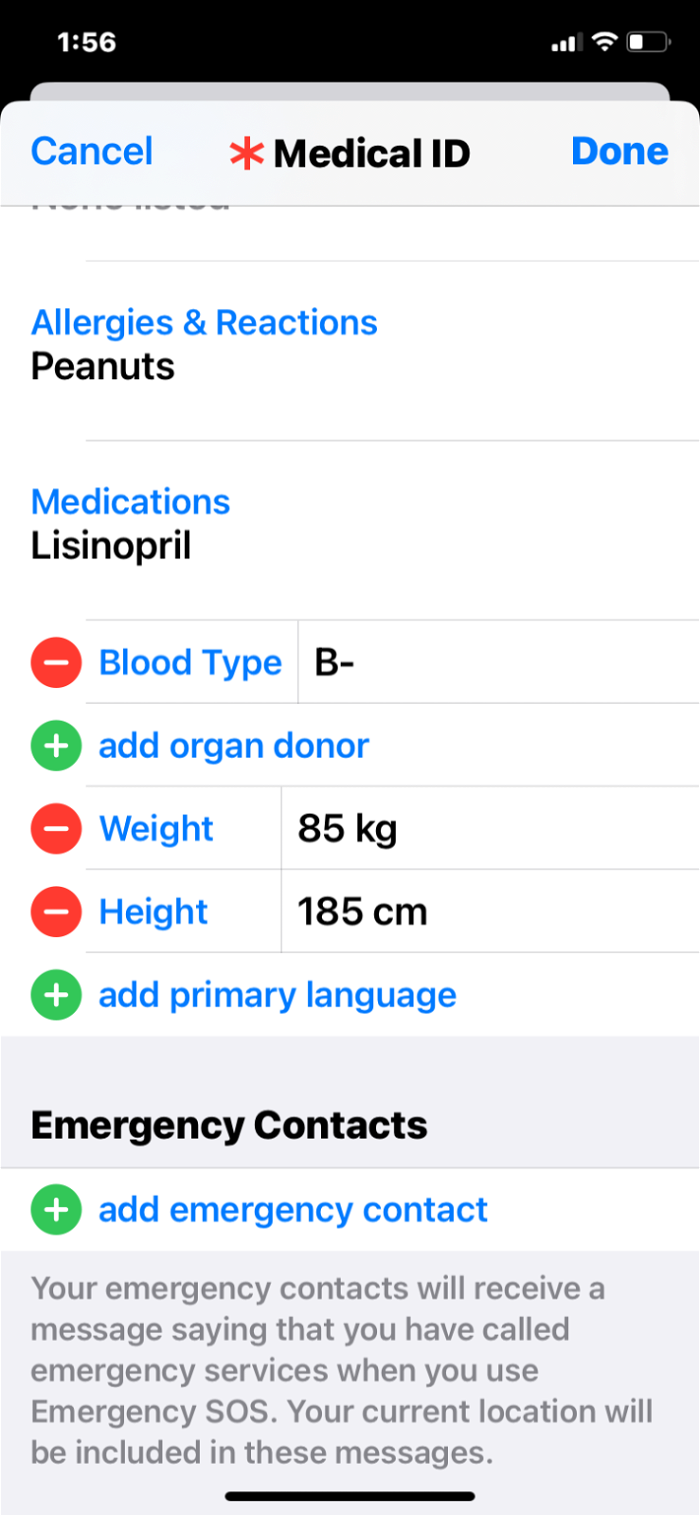Screen dimensions: 700x1516
Task: Remove the Height entry
Action: 56,912
